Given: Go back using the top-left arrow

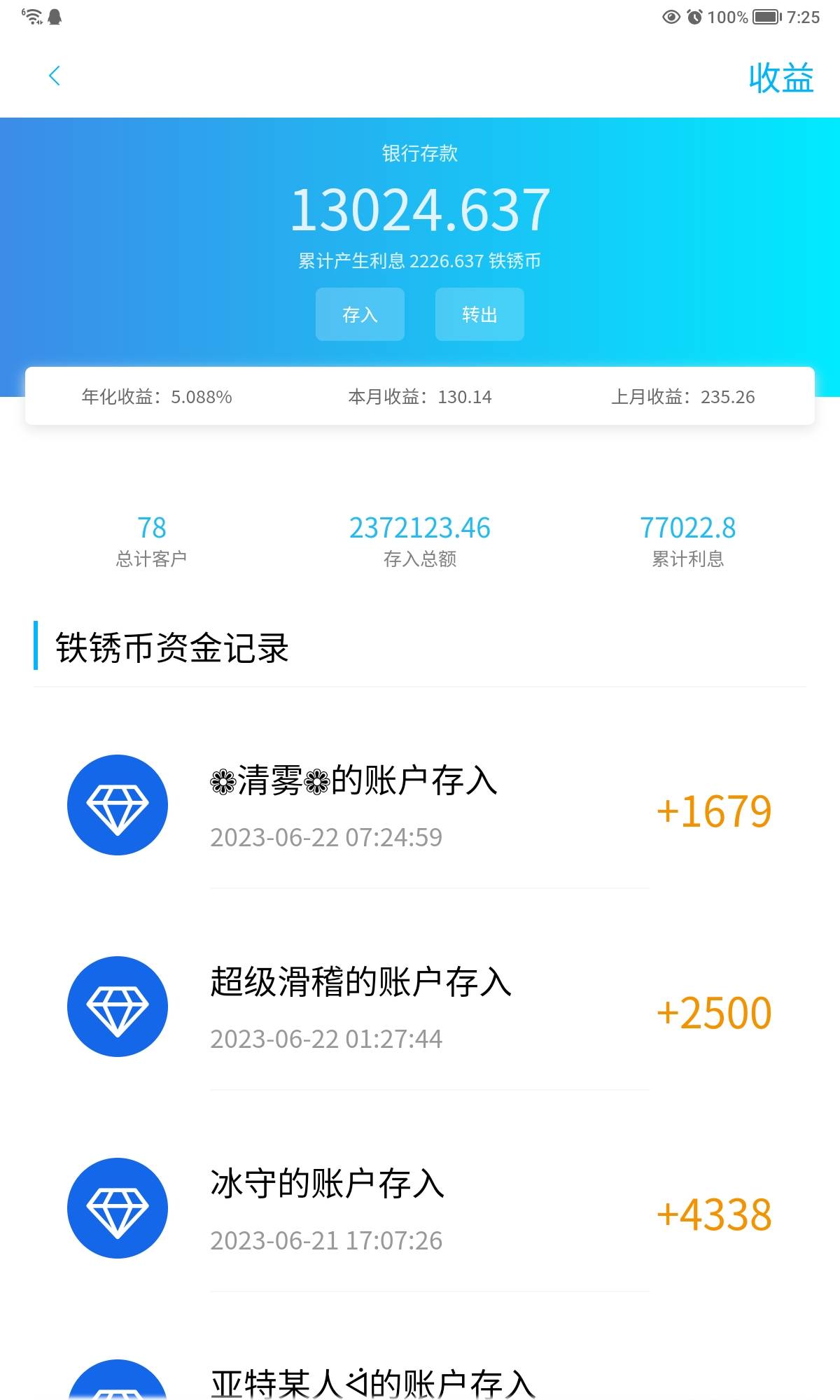Looking at the screenshot, I should point(55,76).
